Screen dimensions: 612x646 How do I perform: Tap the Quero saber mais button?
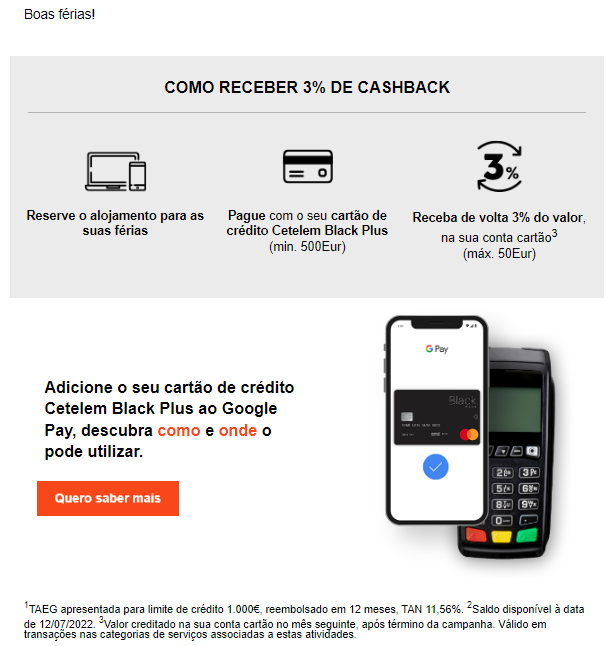coord(107,498)
